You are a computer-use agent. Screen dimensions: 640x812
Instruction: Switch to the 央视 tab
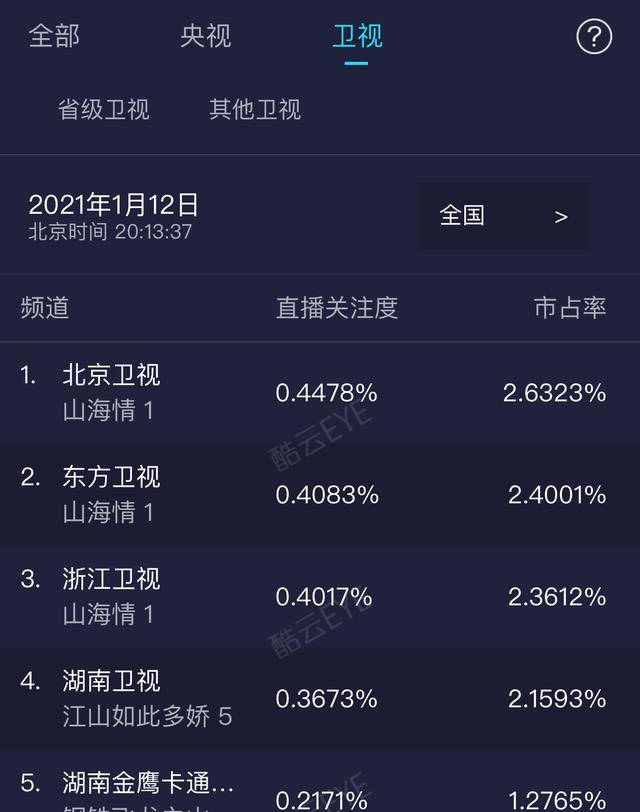click(x=205, y=37)
